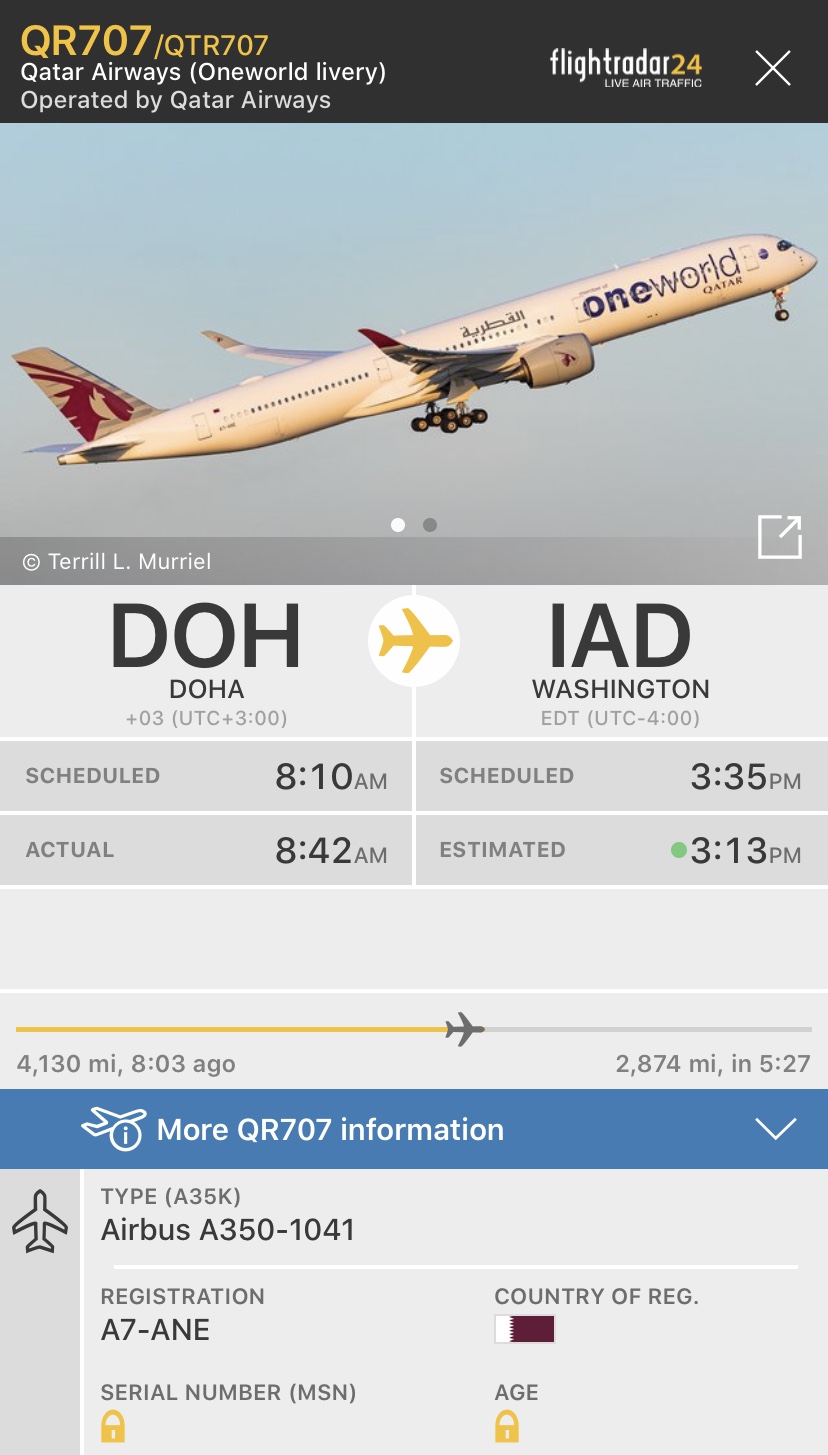Viewport: 828px width, 1455px height.
Task: View the Qatar Airways Oneworld aircraft photo
Action: tap(414, 330)
